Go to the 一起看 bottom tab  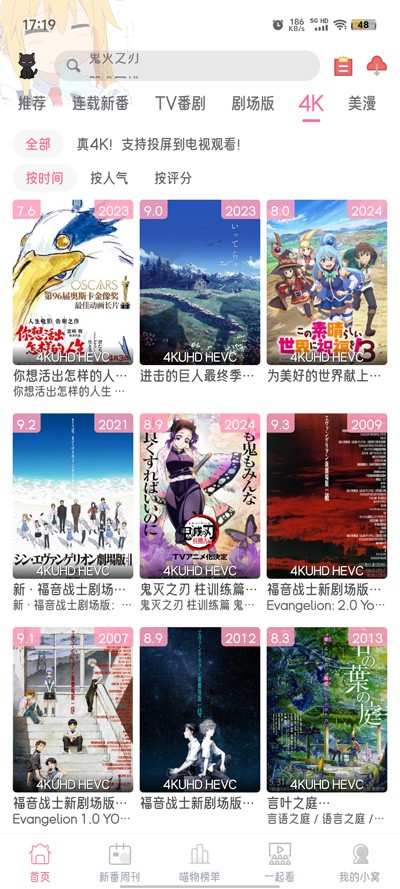(279, 862)
